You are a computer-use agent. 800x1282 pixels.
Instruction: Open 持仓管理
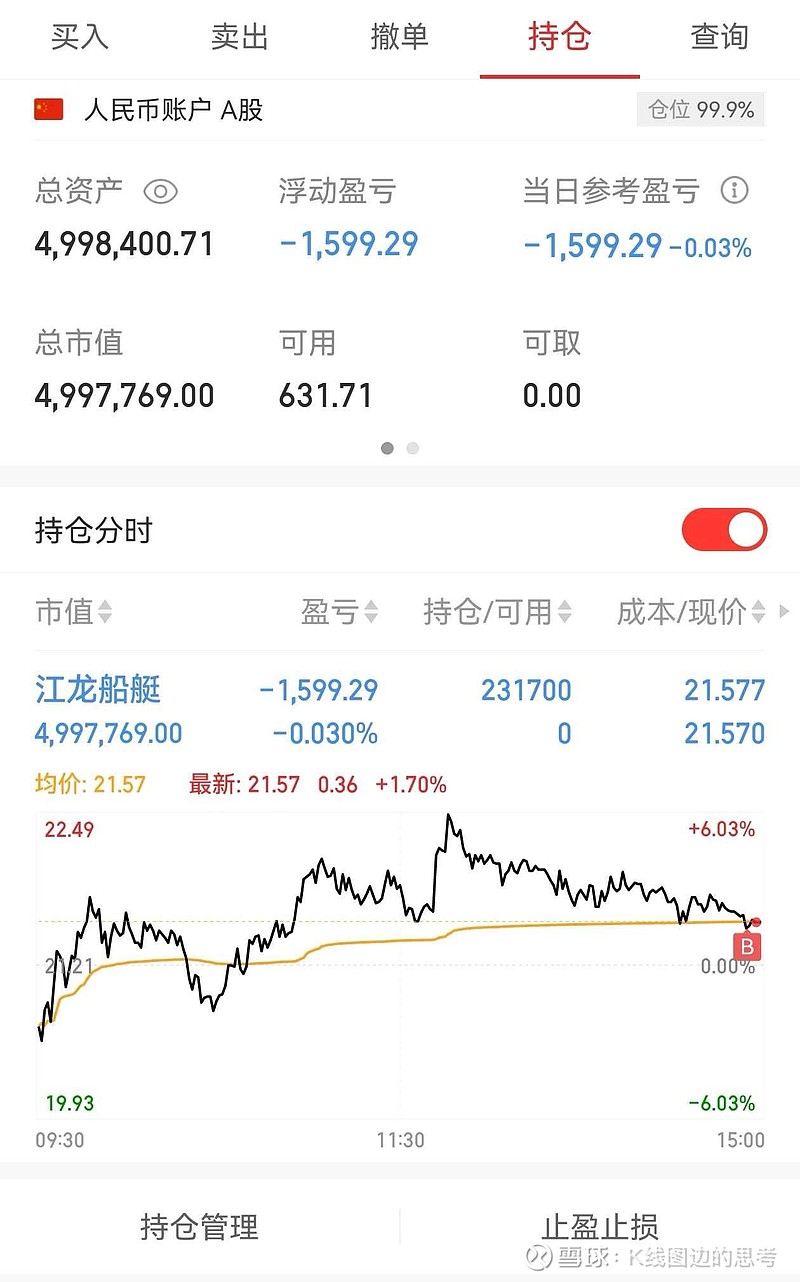[200, 1226]
